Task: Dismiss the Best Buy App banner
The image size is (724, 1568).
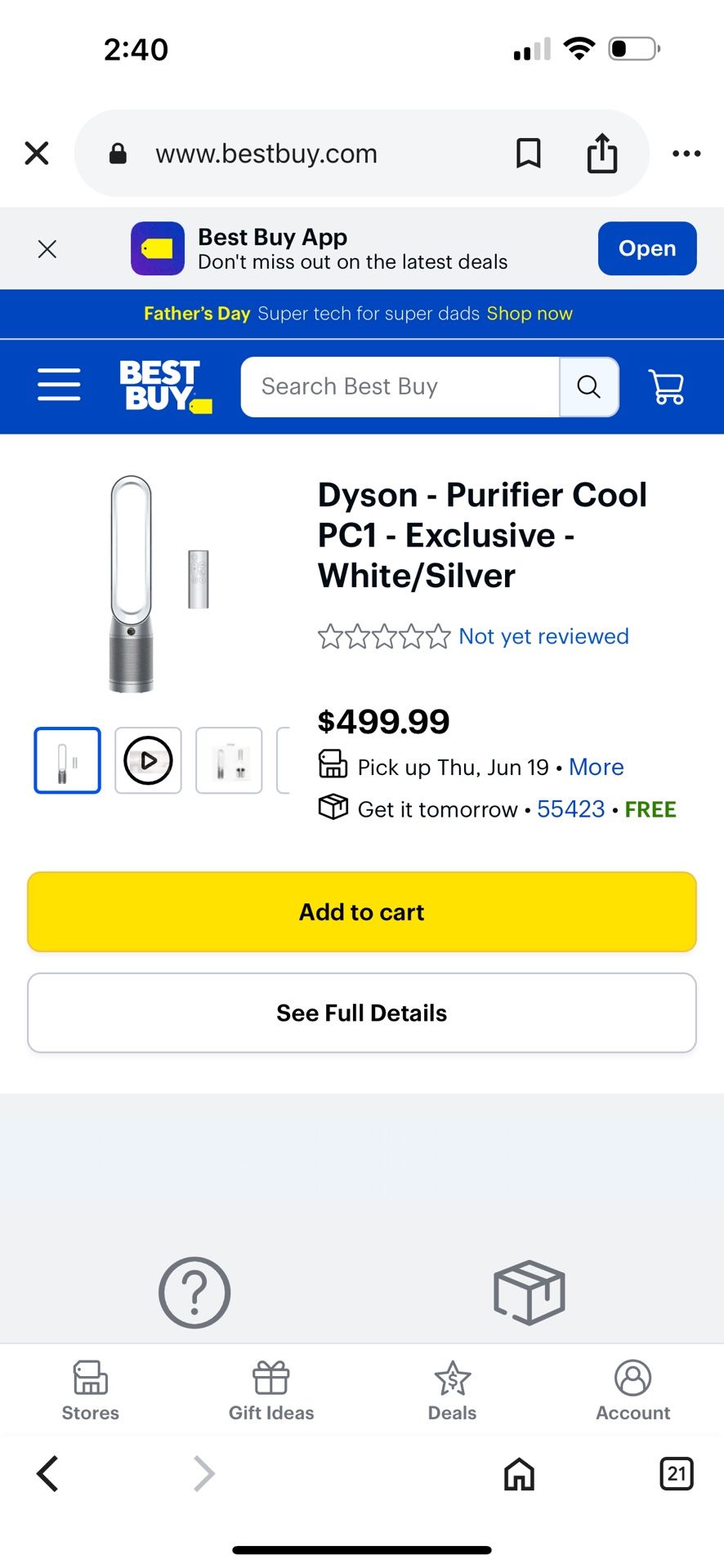Action: [x=47, y=249]
